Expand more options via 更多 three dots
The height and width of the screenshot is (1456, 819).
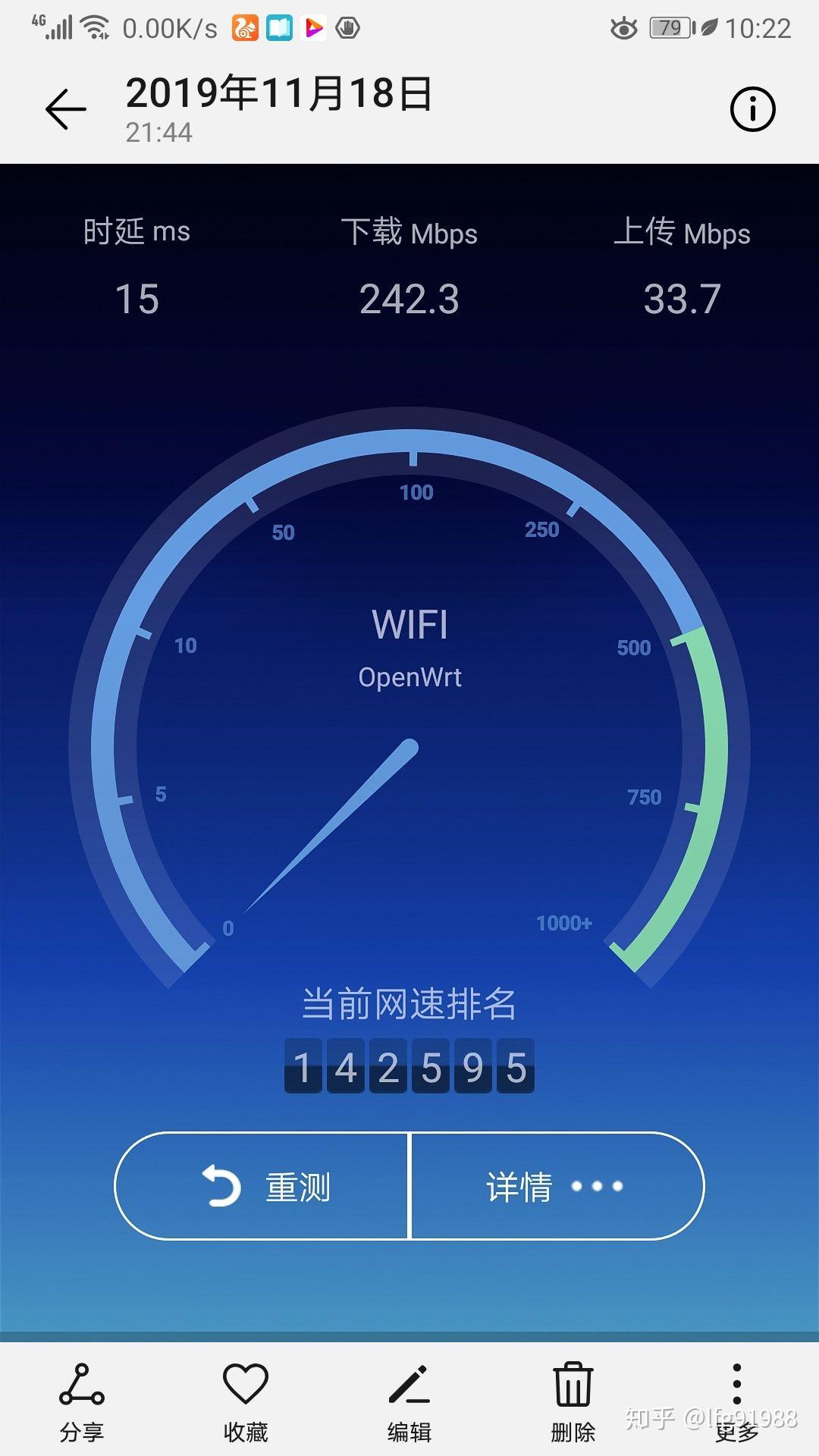[x=738, y=1395]
